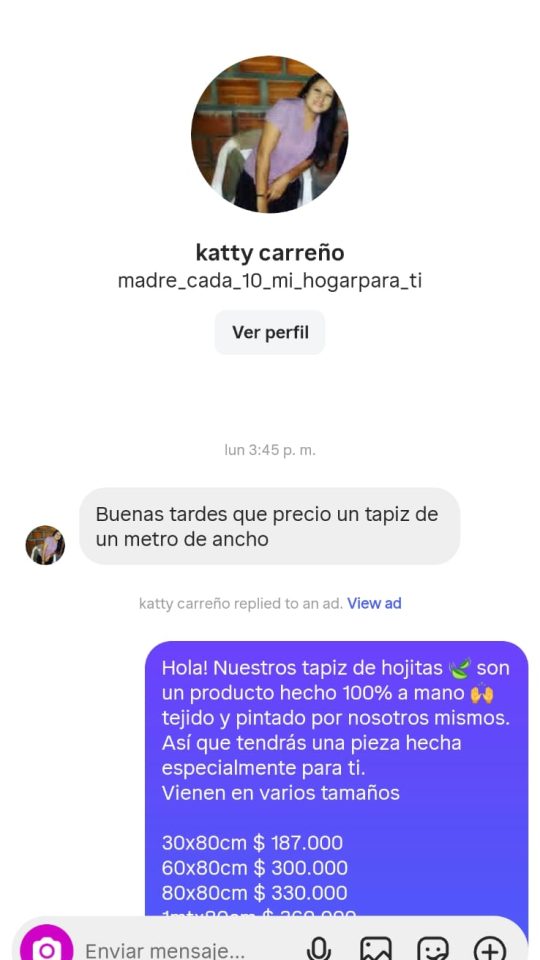The height and width of the screenshot is (960, 540).
Task: Tap the View ad link
Action: pos(374,604)
